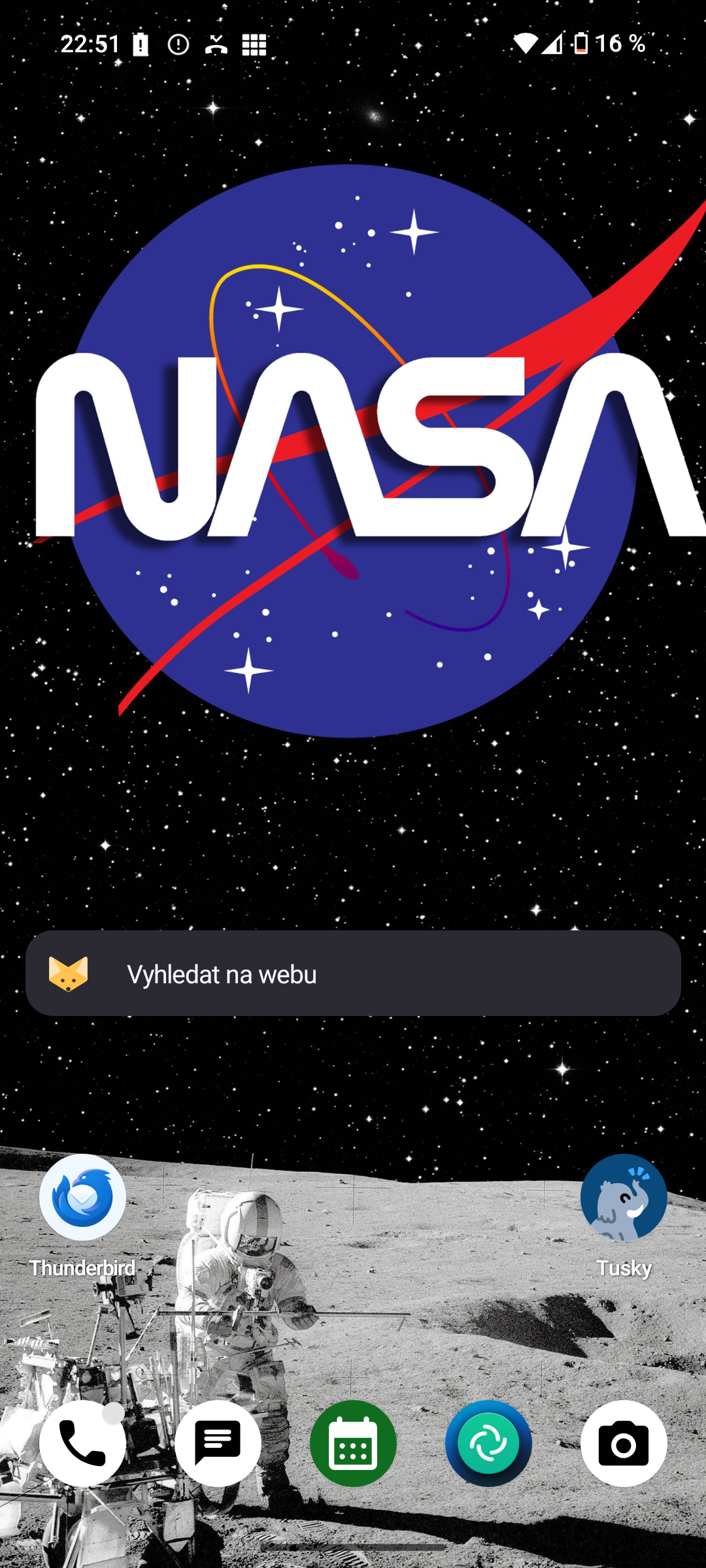Open the Phone dialer app
This screenshot has height=1568, width=706.
coord(82,1444)
